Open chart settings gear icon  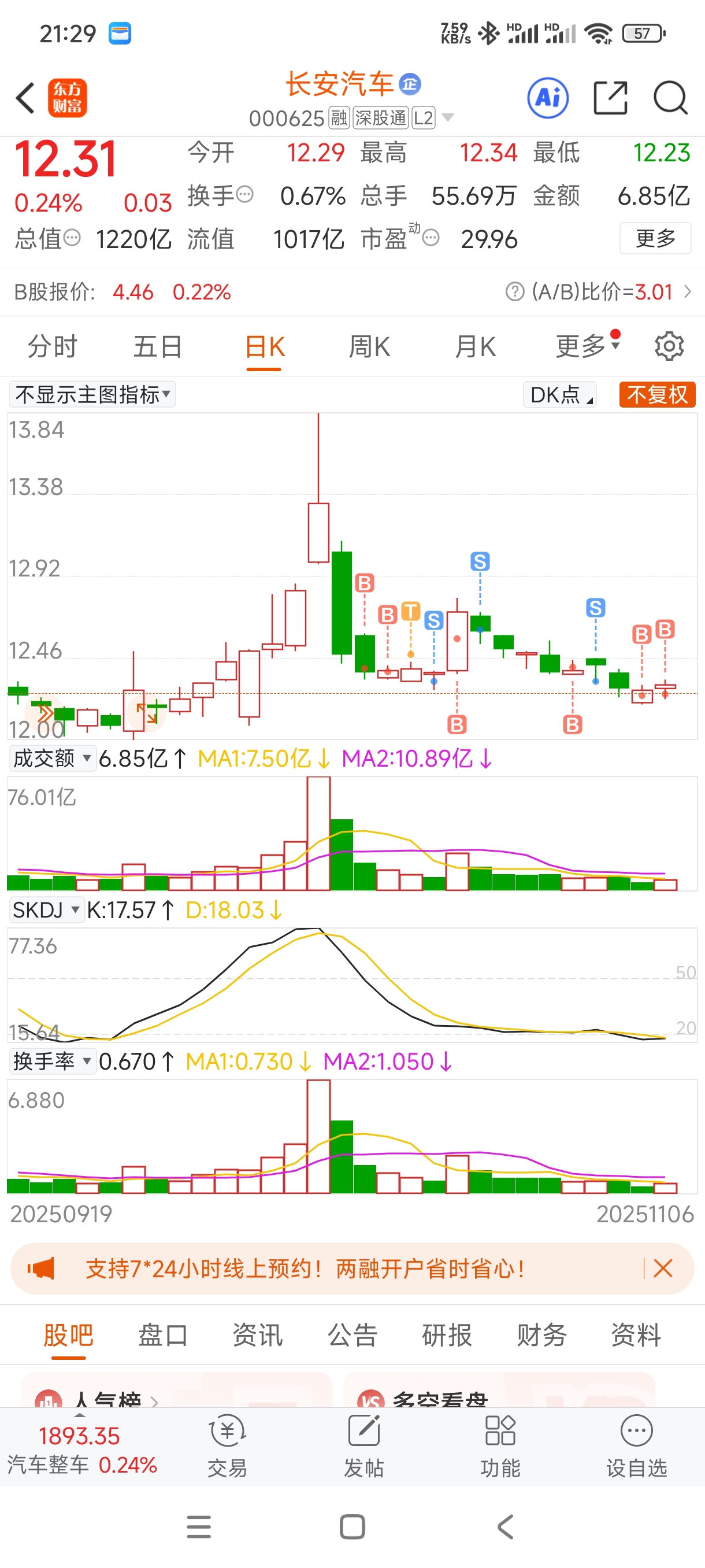(x=669, y=347)
